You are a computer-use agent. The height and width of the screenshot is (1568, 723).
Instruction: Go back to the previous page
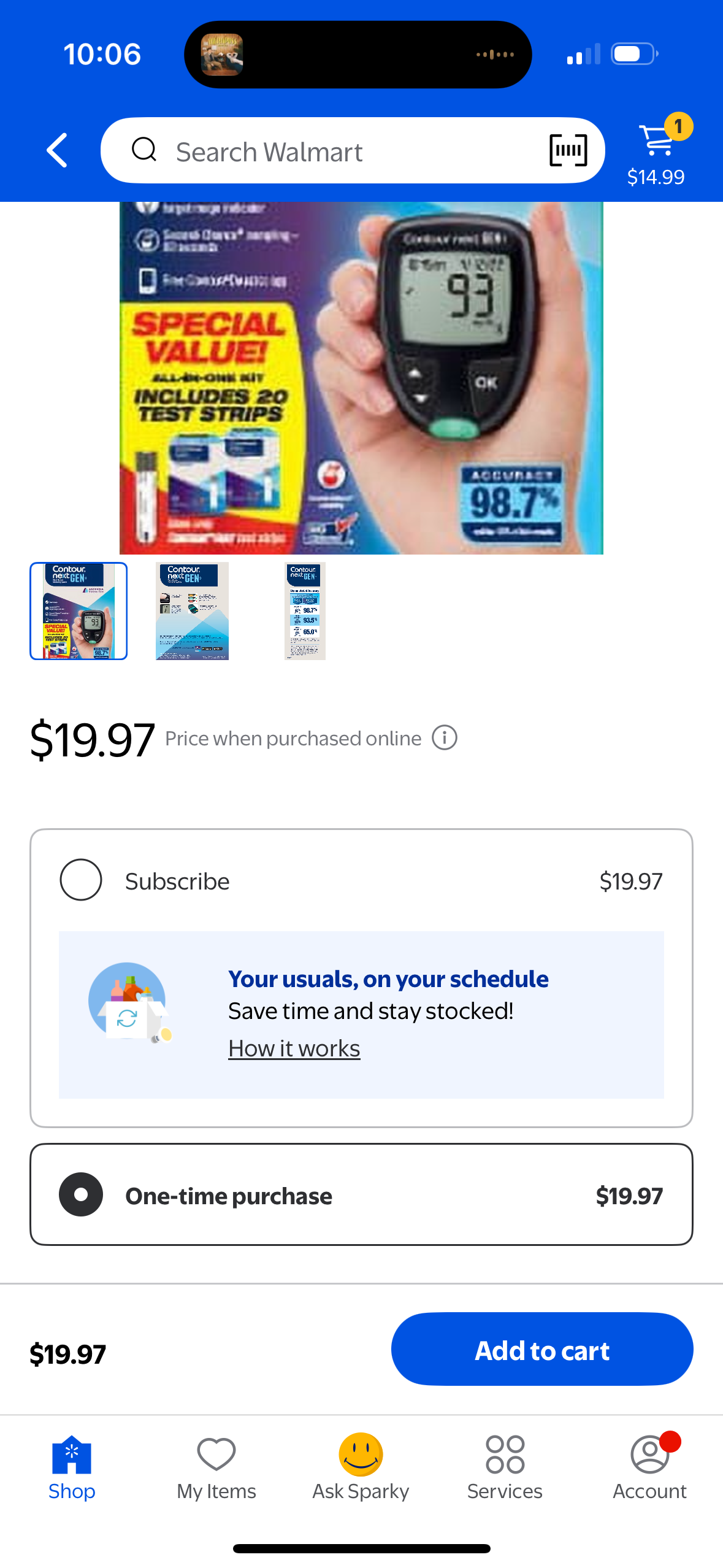57,150
